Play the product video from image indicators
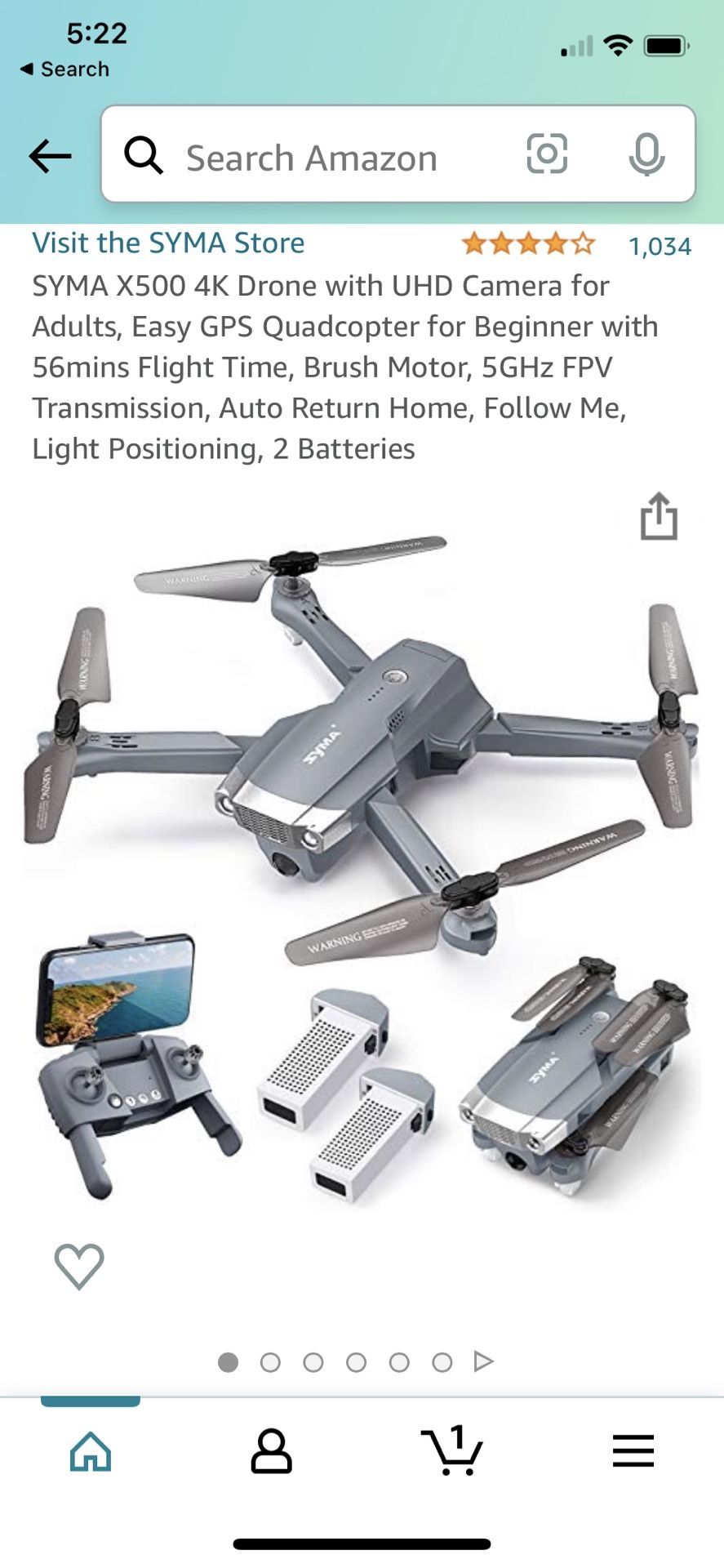 coord(484,1361)
